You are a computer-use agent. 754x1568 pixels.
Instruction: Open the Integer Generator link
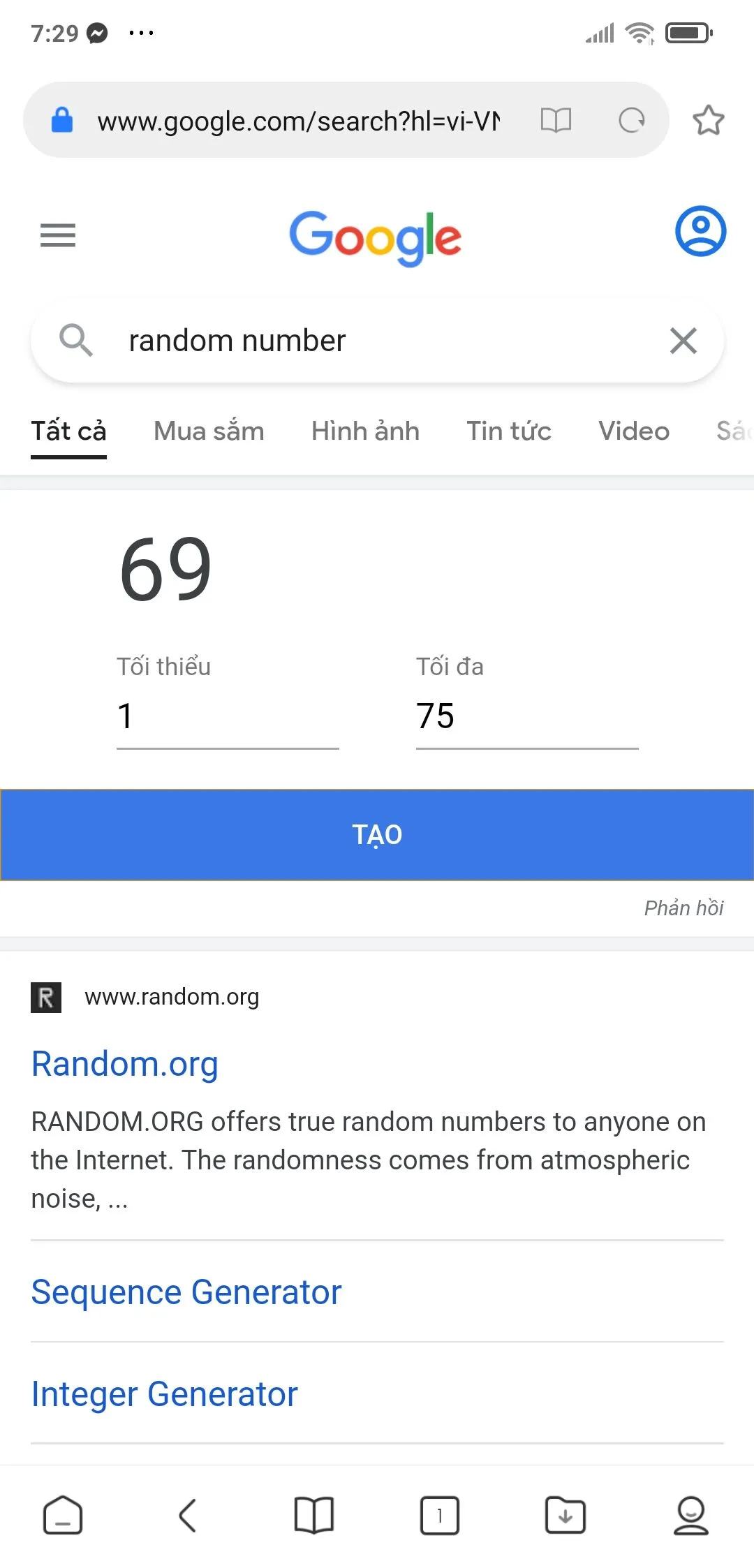coord(165,1393)
